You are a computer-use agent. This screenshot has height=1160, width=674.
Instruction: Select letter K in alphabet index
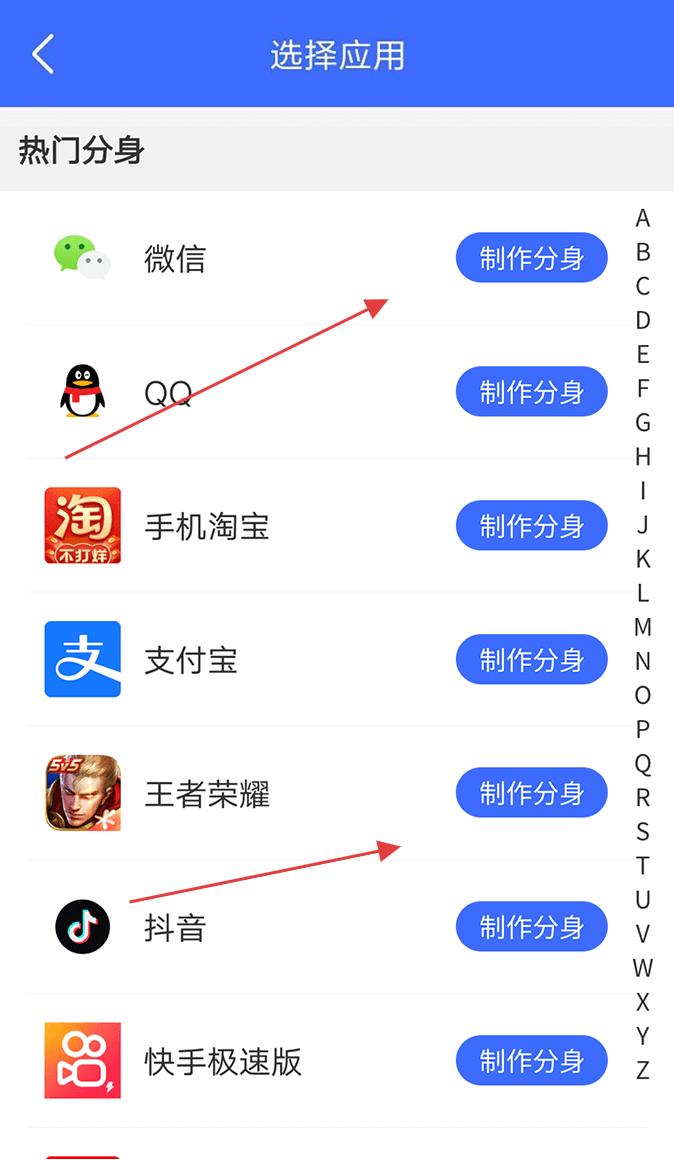(643, 559)
